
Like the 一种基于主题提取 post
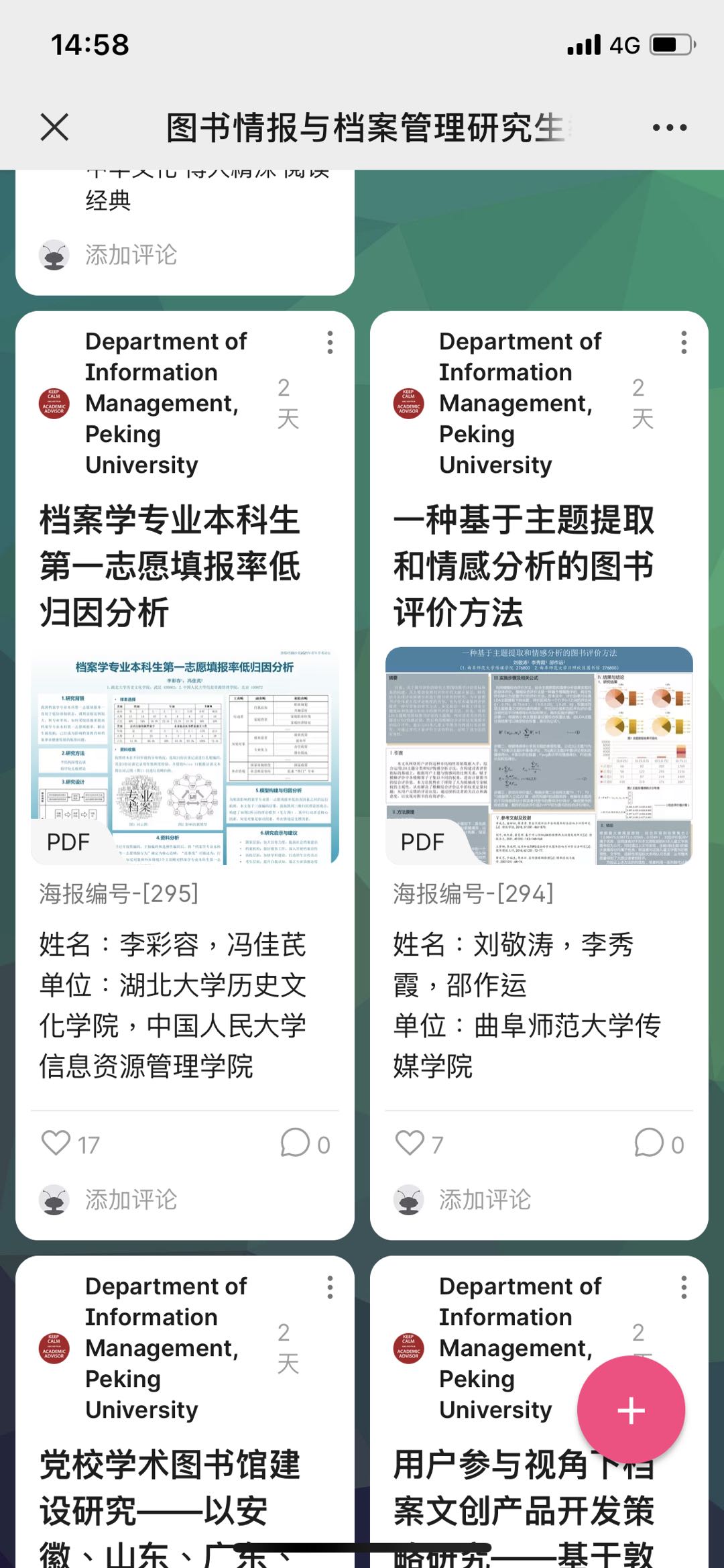410,1143
